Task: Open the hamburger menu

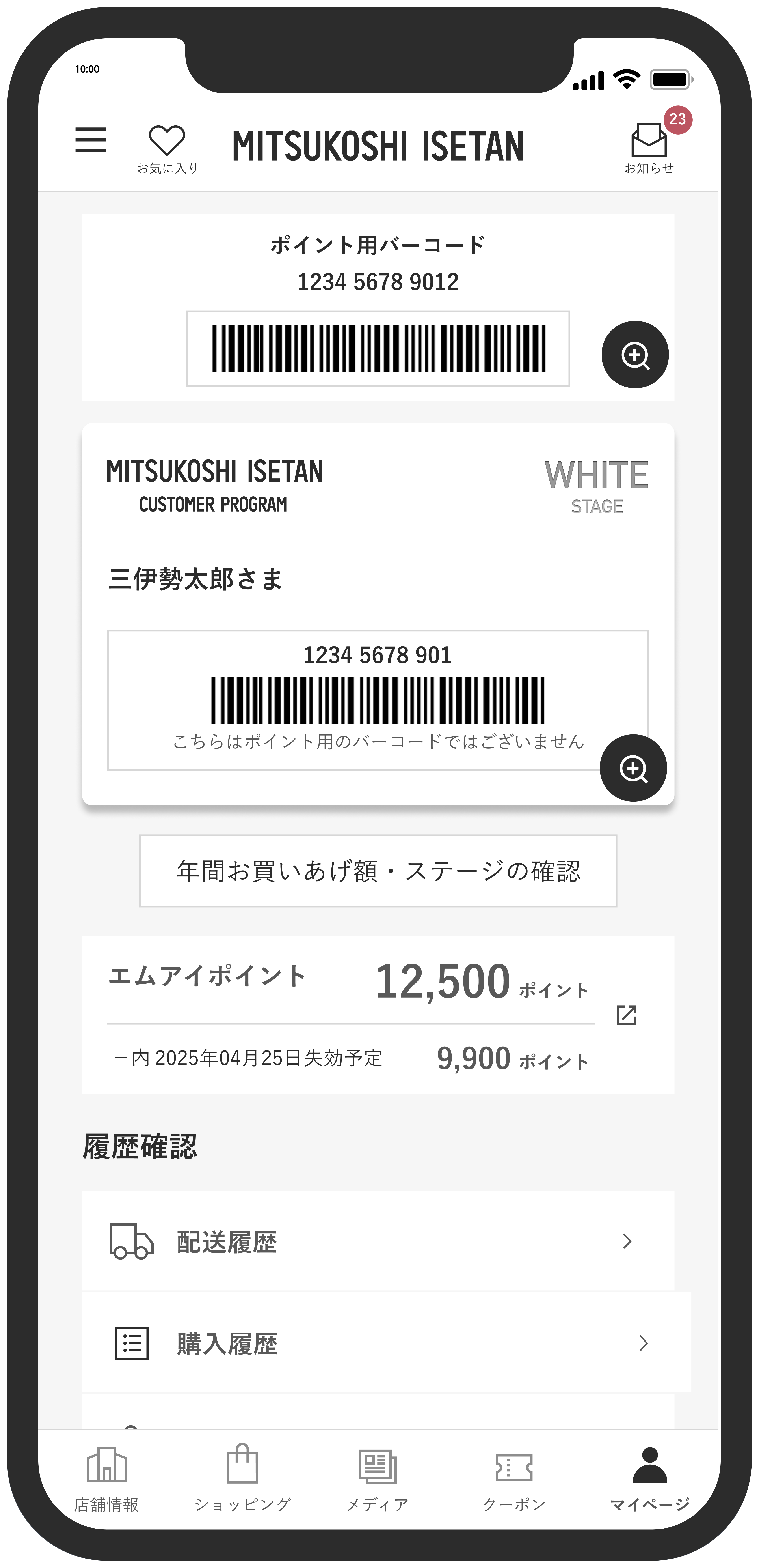Action: pyautogui.click(x=91, y=141)
